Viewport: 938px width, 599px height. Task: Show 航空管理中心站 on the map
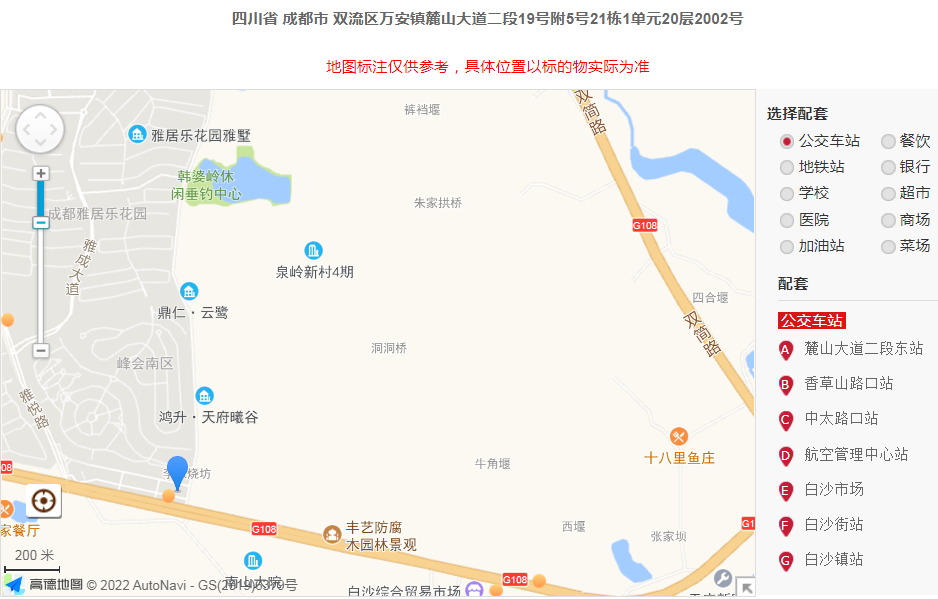click(x=856, y=455)
